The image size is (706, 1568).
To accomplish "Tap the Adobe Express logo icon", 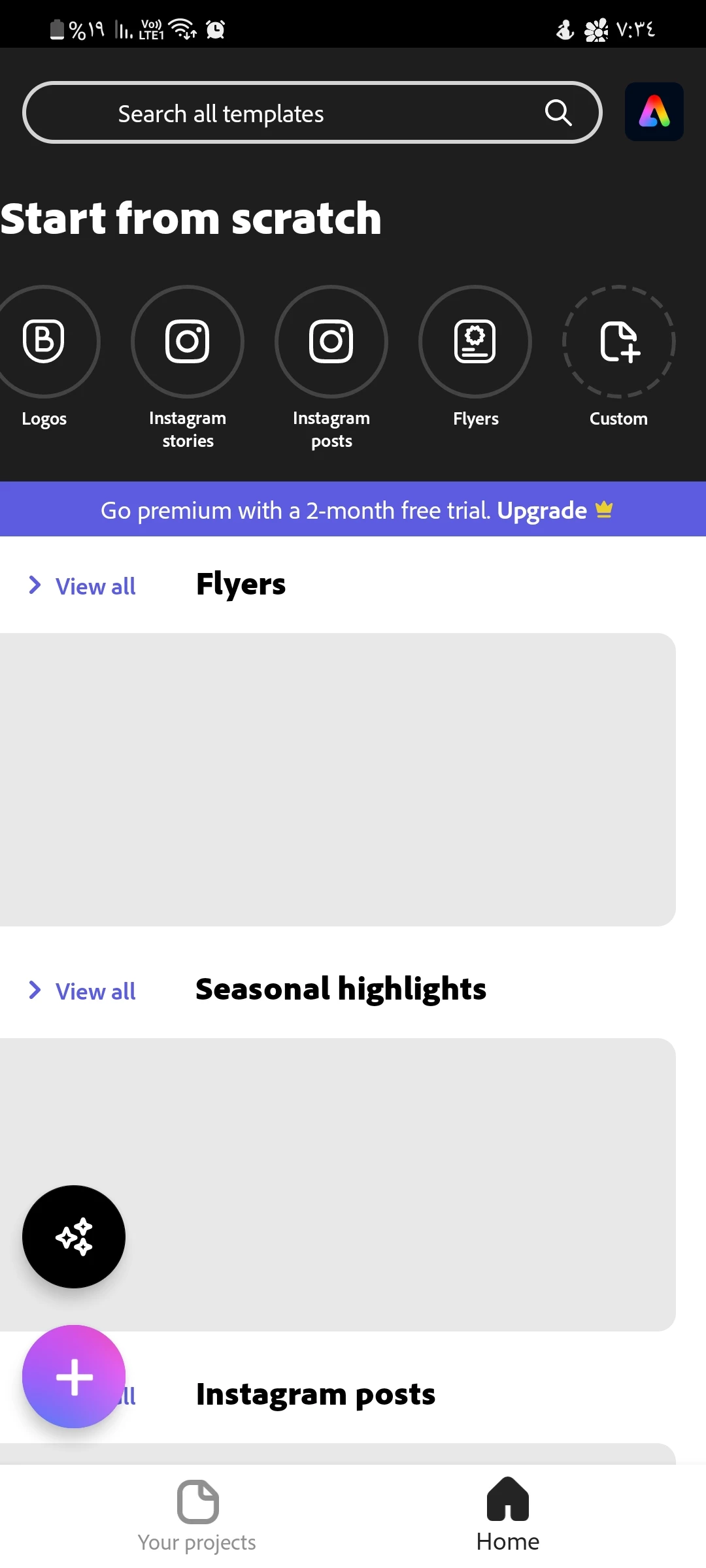I will coord(654,112).
